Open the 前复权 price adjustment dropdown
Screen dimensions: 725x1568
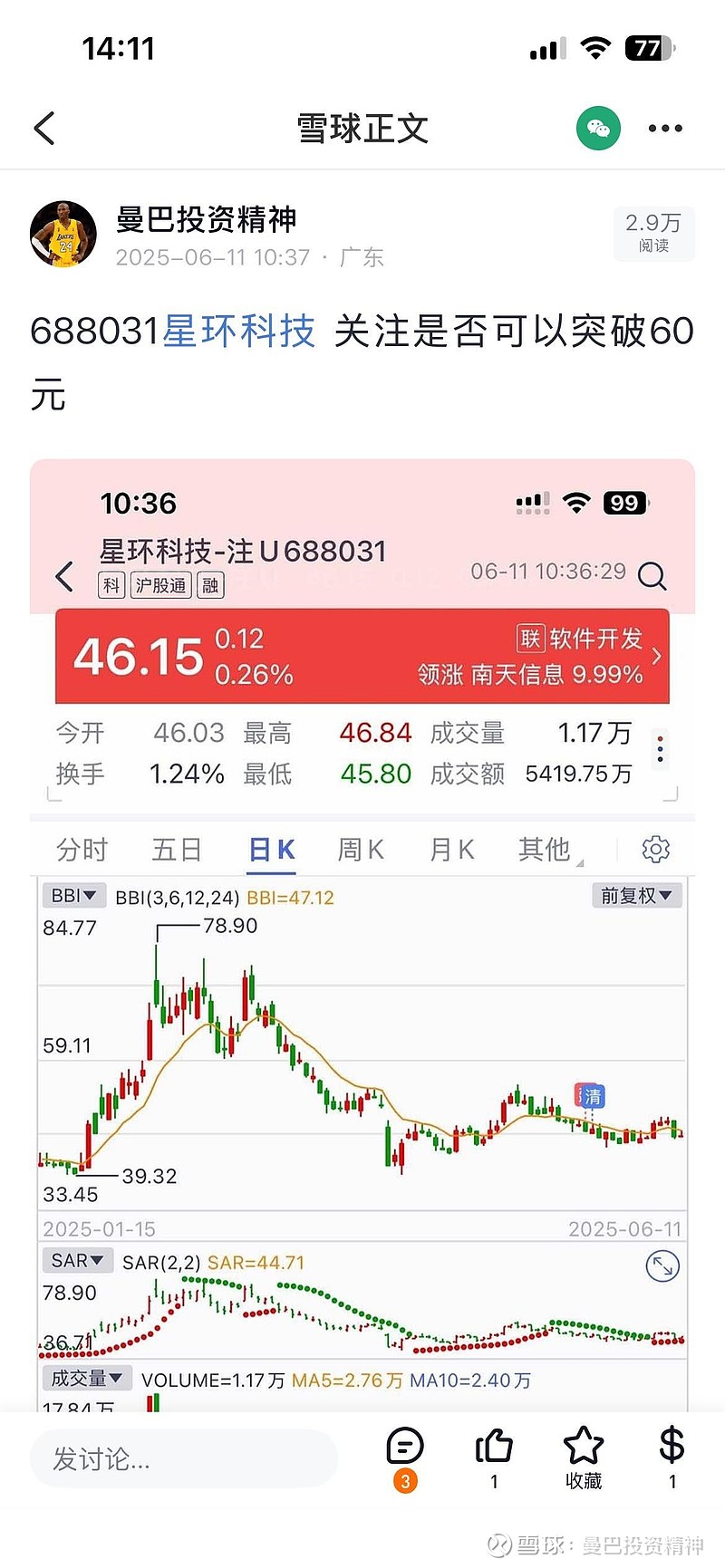(x=636, y=895)
